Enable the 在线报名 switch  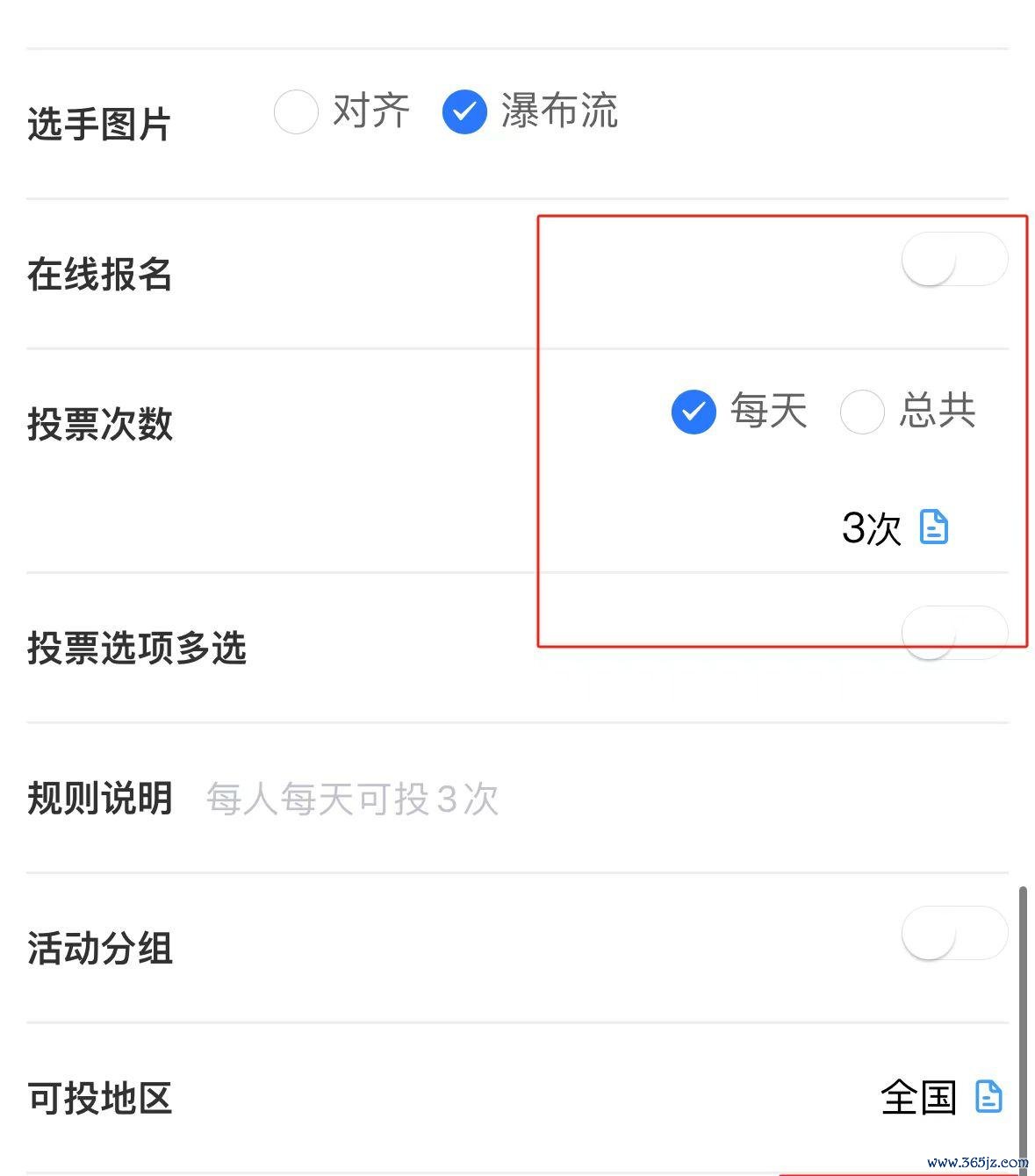(953, 260)
